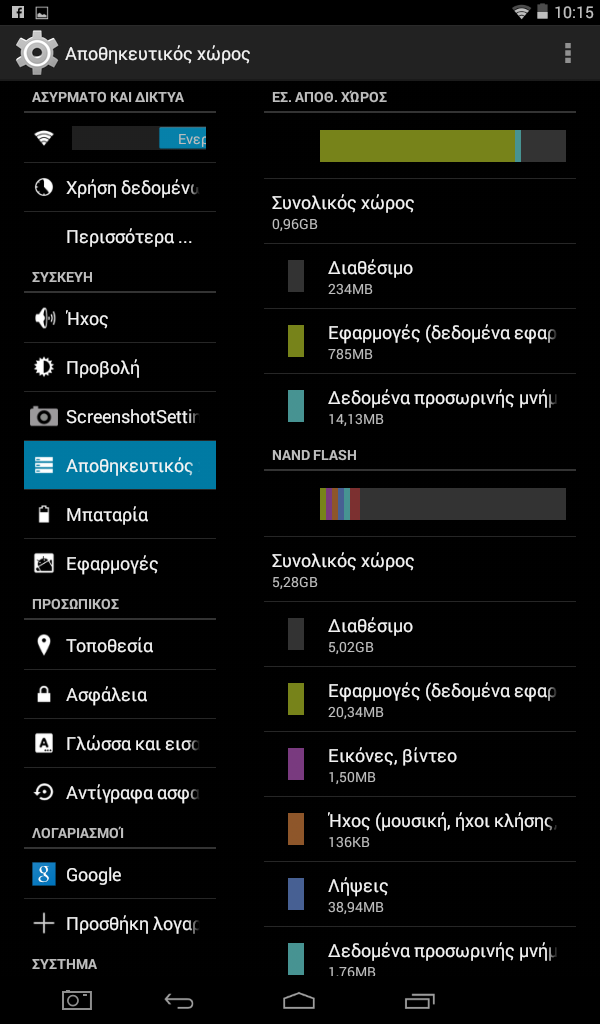Open Ασφάλεια security settings
The image size is (600, 1024).
click(x=120, y=694)
